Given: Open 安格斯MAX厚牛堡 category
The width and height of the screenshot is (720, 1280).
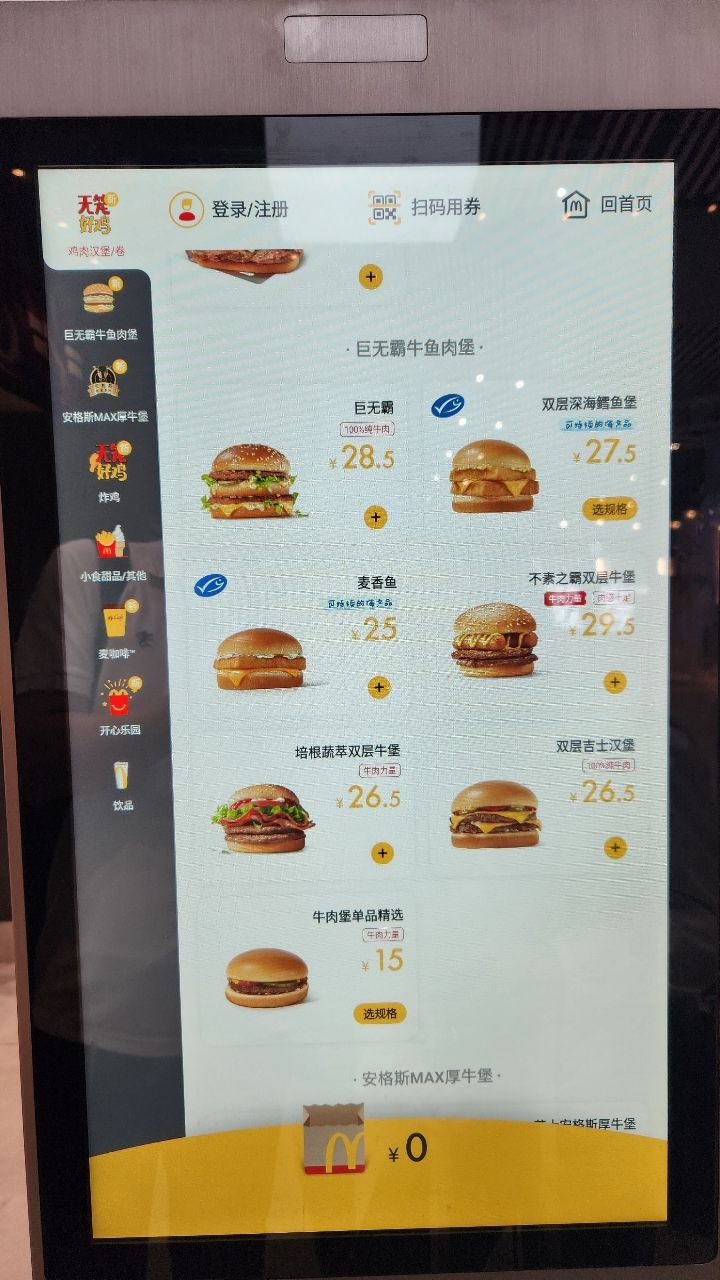Looking at the screenshot, I should point(104,392).
